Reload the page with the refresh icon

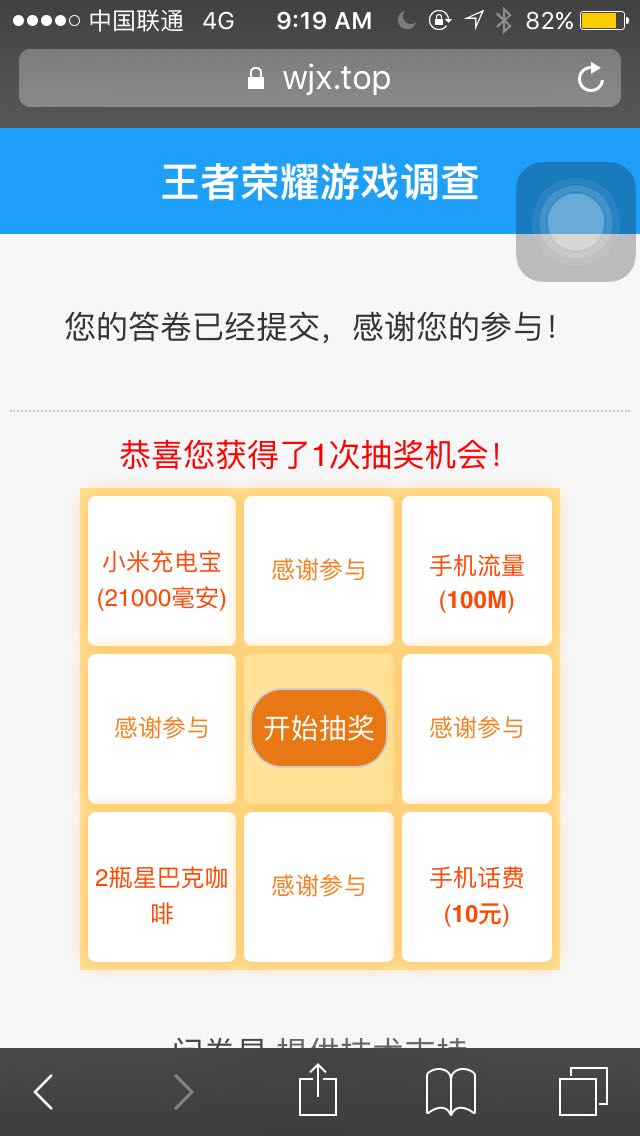(x=591, y=78)
